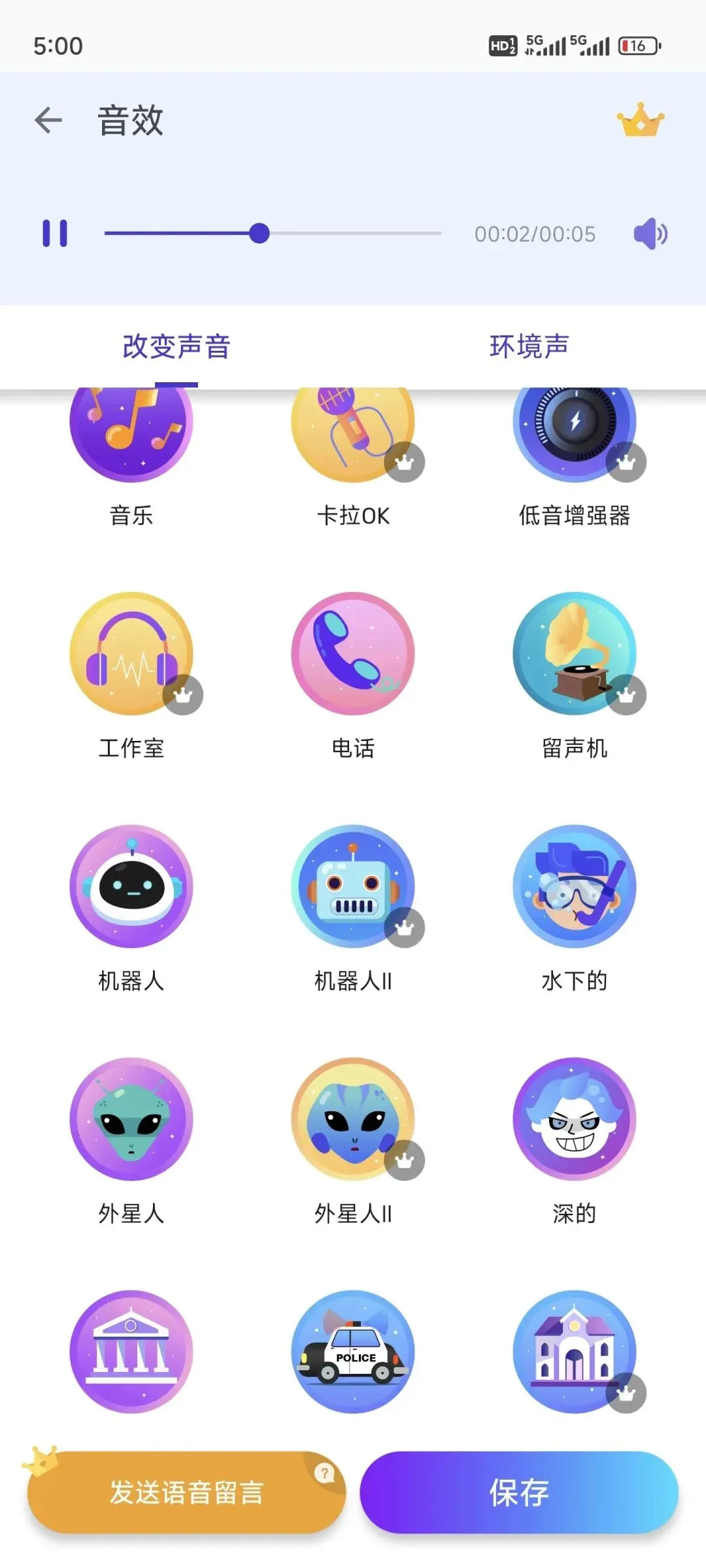Apply the 机器人II effect
706x1568 pixels.
[x=353, y=886]
